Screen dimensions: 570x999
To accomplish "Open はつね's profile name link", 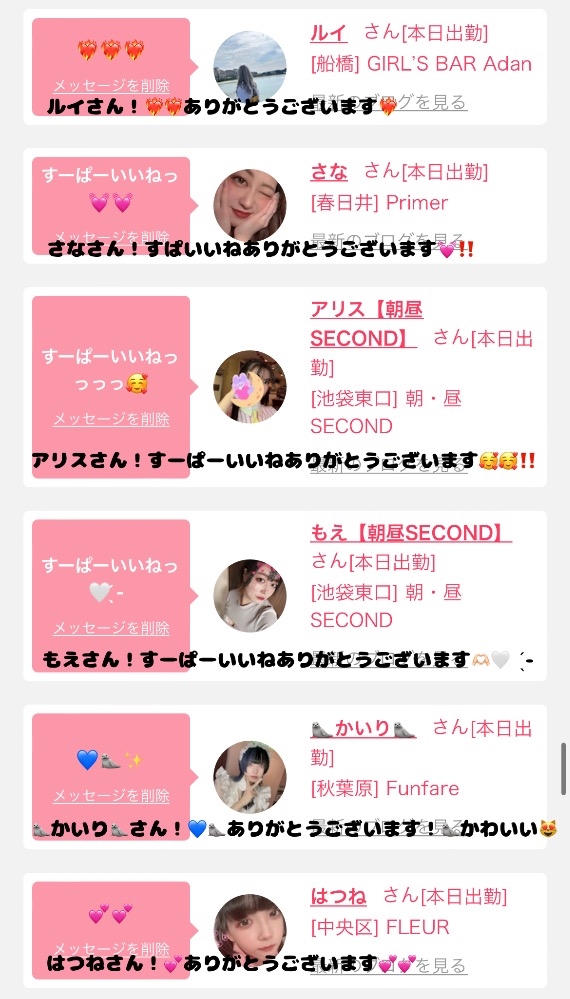I will pos(338,897).
